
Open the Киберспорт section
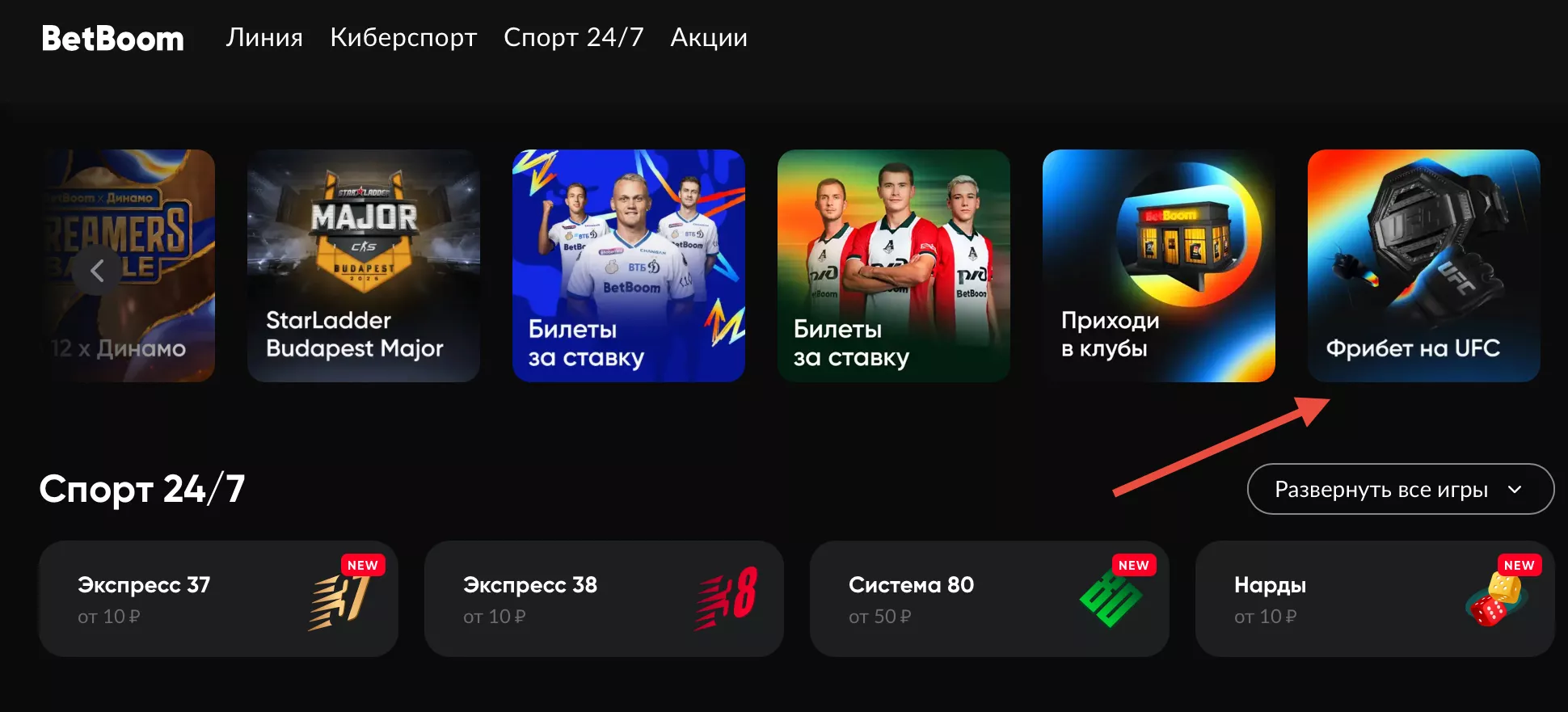pyautogui.click(x=403, y=38)
